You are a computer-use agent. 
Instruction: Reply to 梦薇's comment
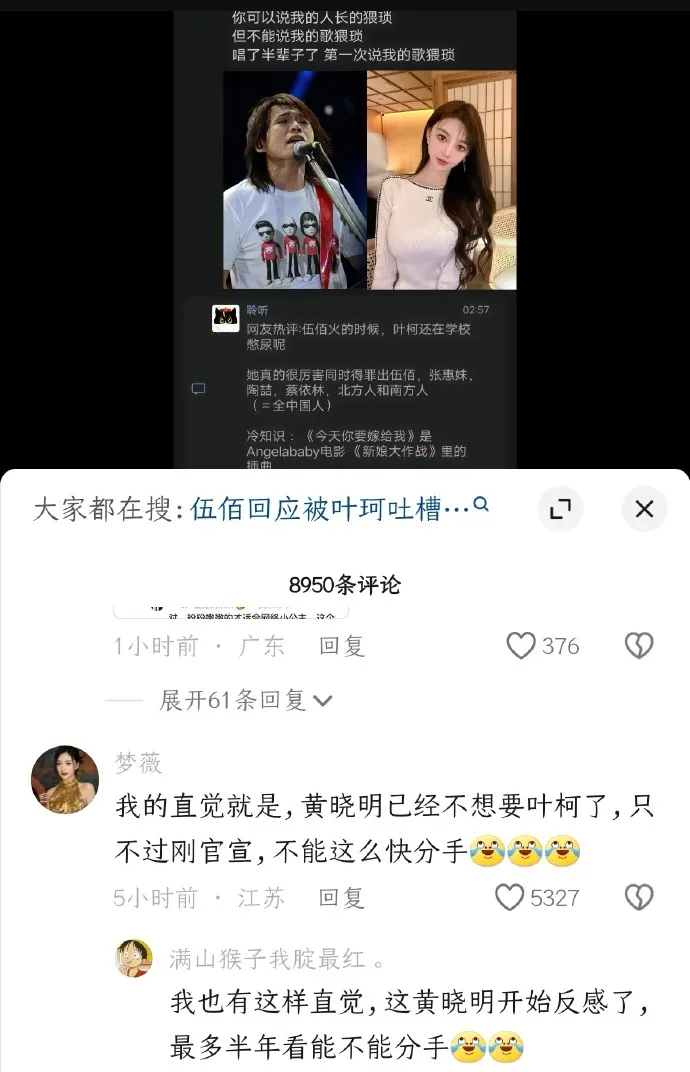click(342, 897)
